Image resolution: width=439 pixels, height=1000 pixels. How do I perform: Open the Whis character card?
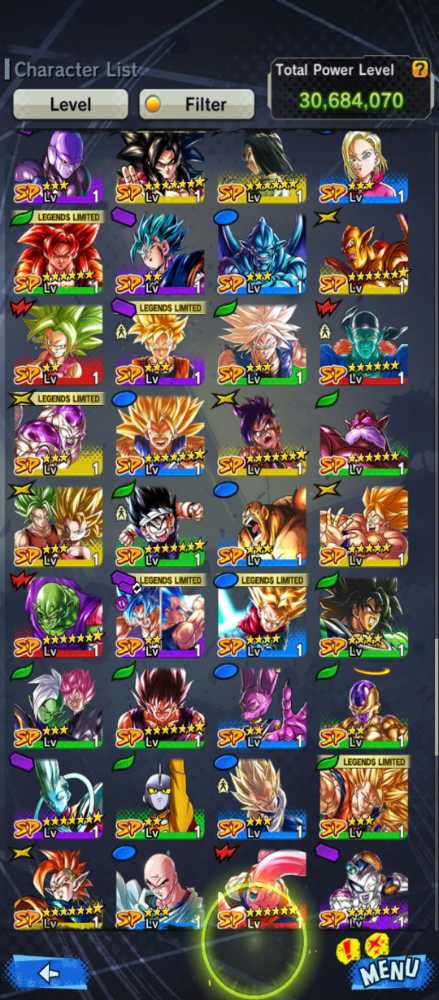pyautogui.click(x=58, y=800)
